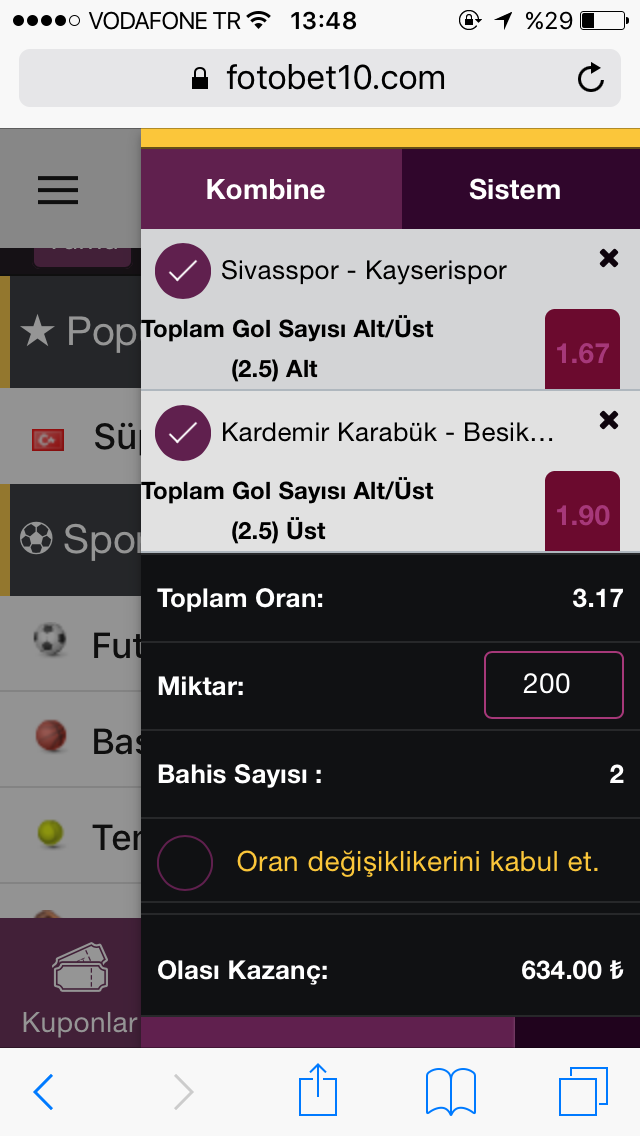Show open Safari tabs
This screenshot has width=640, height=1136.
(582, 1092)
